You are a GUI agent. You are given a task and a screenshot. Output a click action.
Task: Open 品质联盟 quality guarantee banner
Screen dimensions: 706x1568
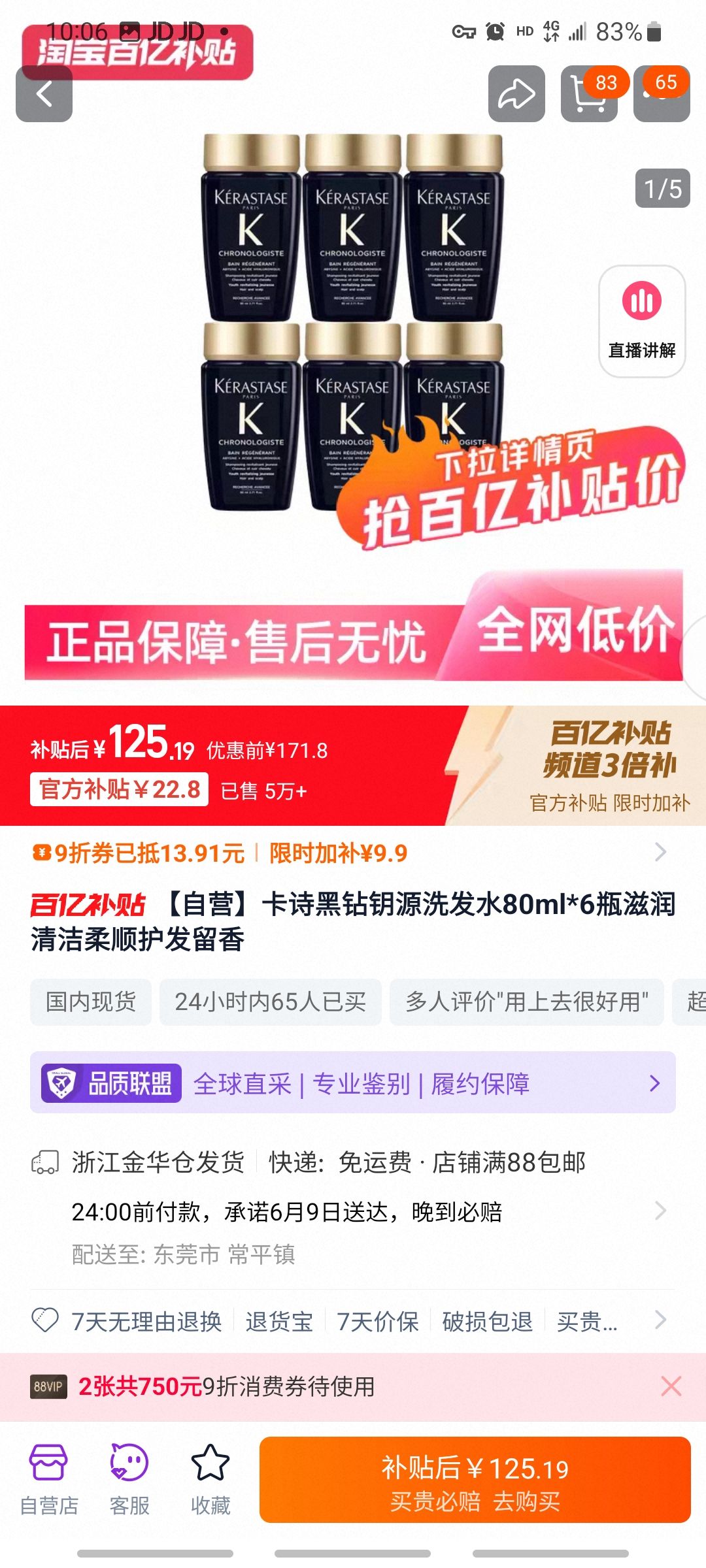tap(353, 1083)
